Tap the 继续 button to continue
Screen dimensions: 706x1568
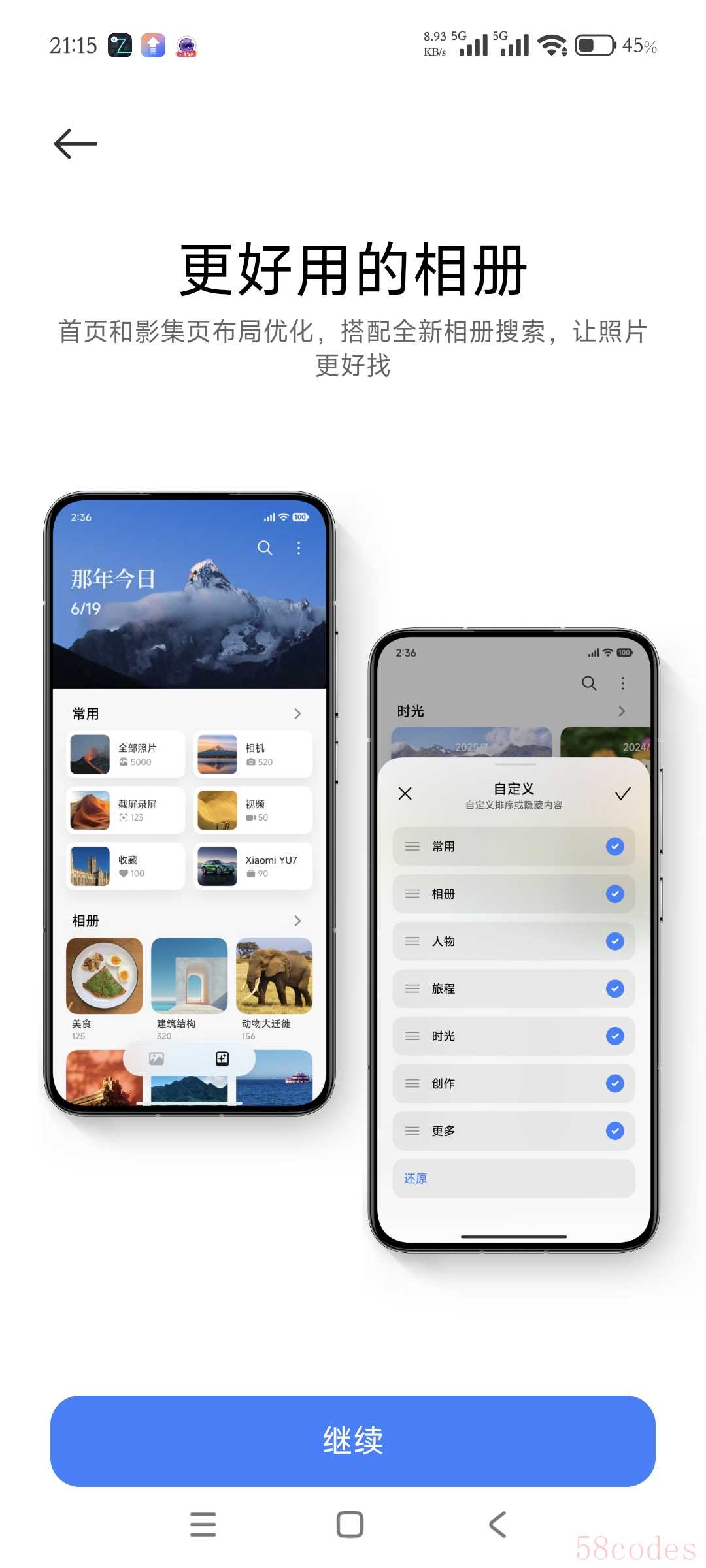click(x=353, y=1441)
